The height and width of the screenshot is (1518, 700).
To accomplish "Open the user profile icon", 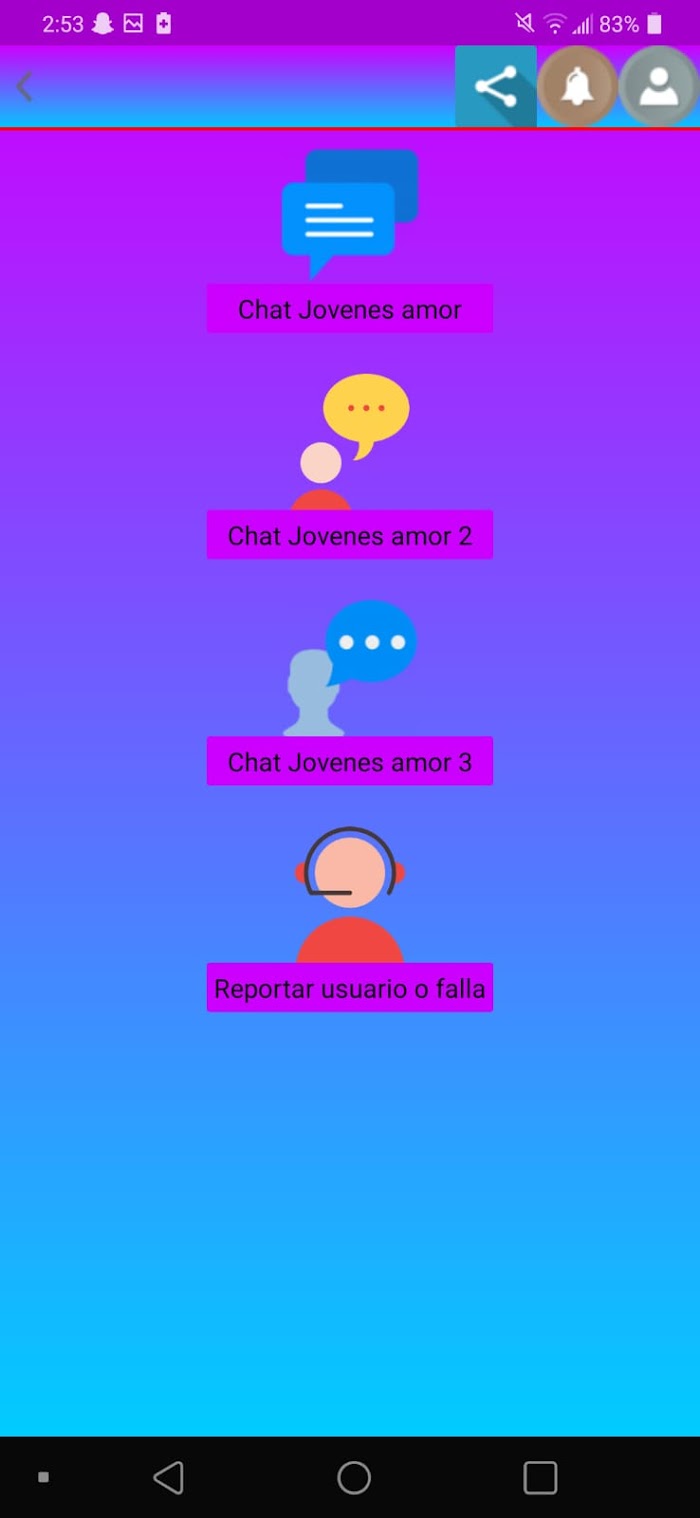I will [x=658, y=87].
